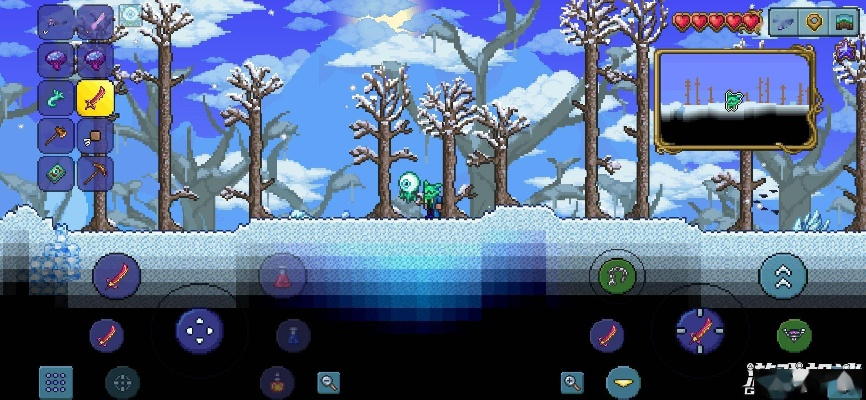Fire the grappling hook button

614,275
